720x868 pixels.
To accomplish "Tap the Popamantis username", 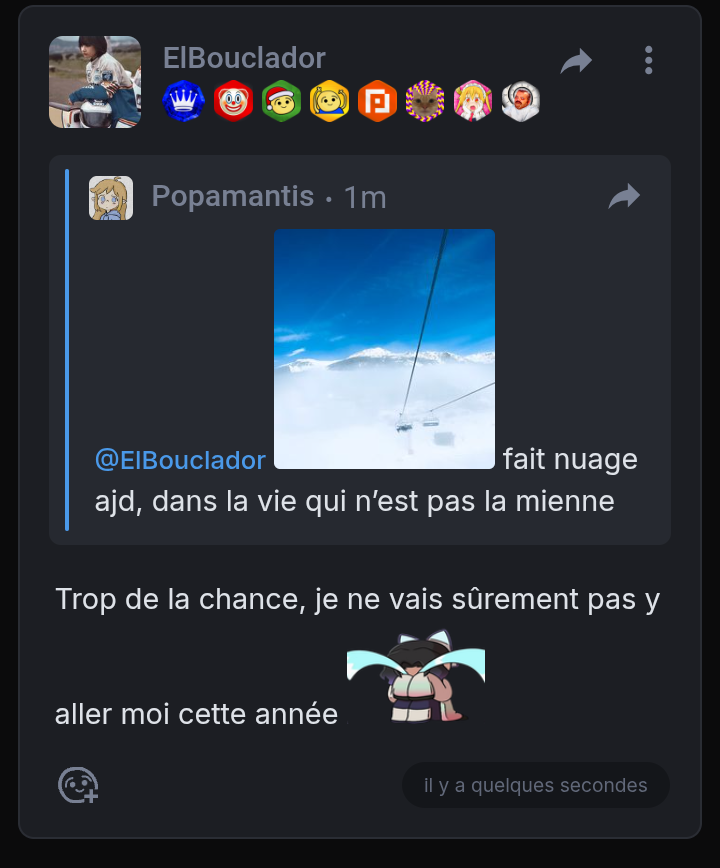I will [x=233, y=196].
